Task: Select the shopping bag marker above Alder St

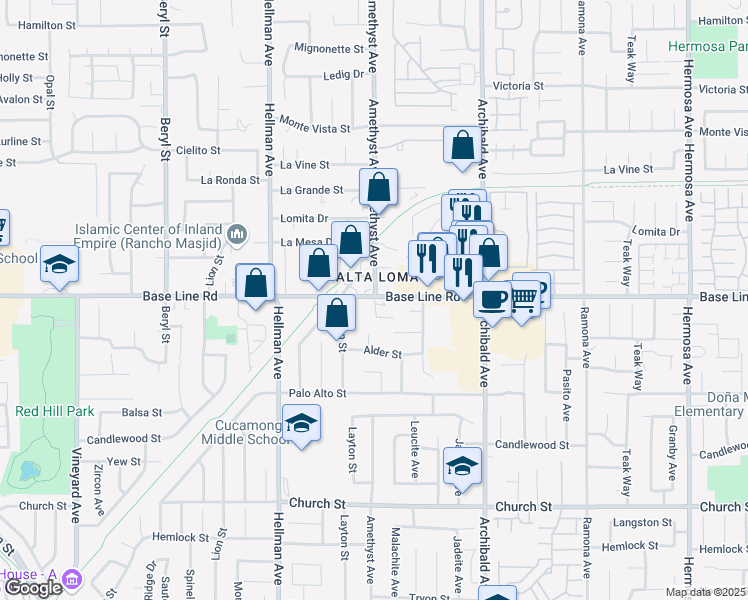Action: tap(337, 313)
